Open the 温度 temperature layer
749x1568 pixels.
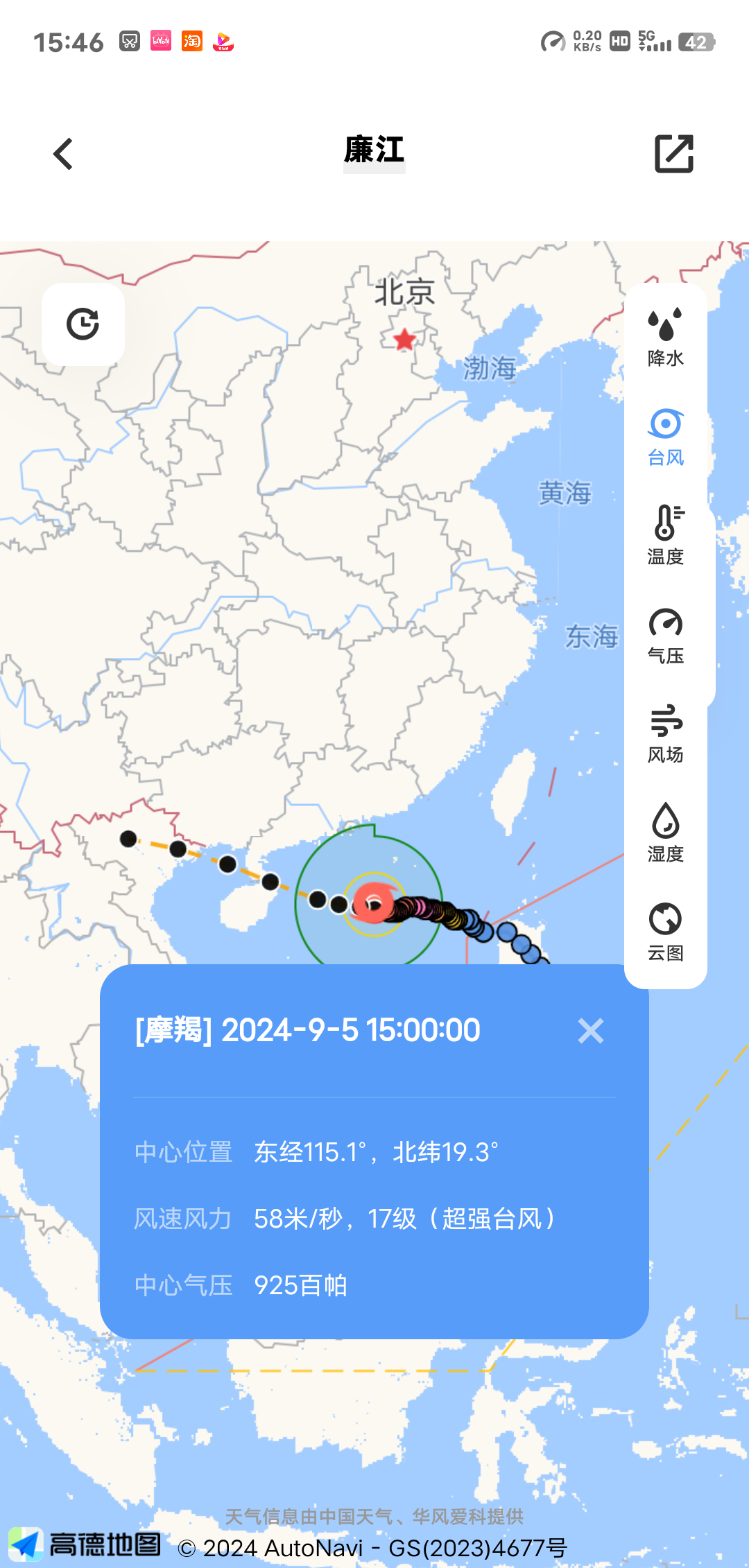point(665,537)
